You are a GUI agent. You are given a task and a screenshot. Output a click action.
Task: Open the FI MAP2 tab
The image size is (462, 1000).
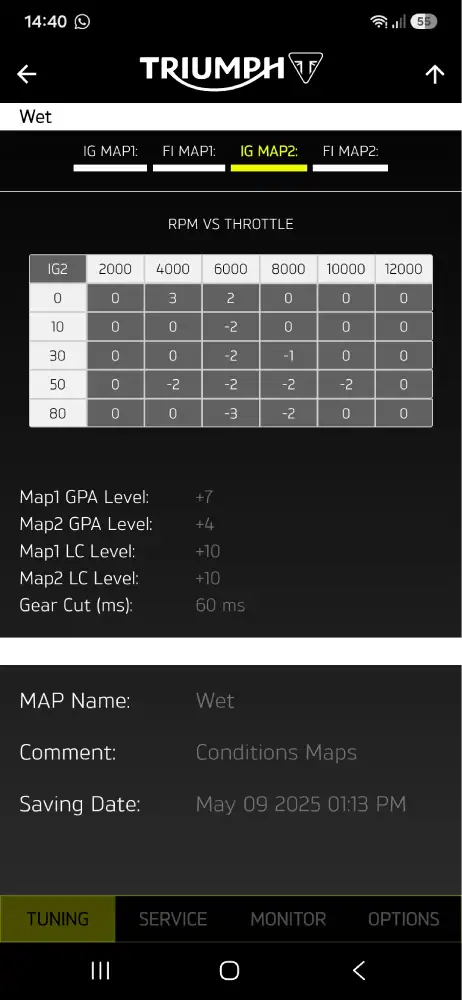(x=350, y=157)
